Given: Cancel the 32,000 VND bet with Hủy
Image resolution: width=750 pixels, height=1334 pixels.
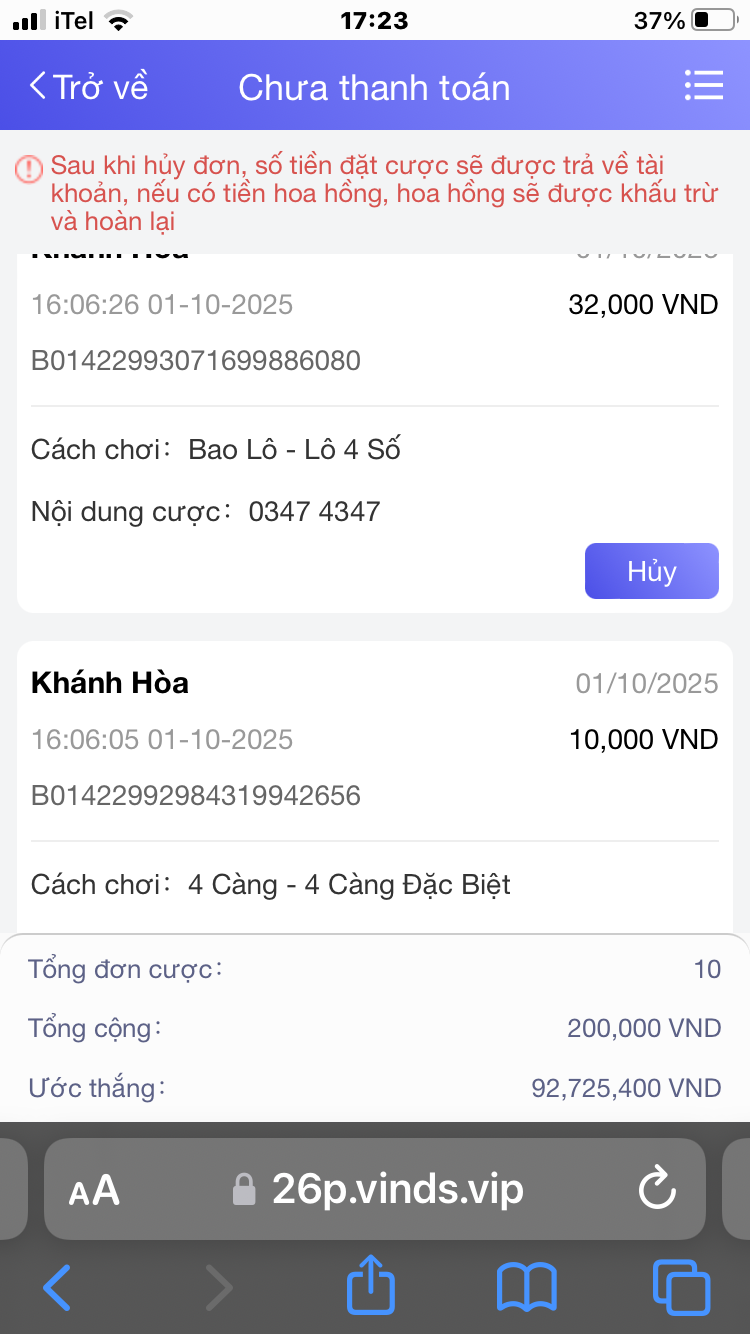Looking at the screenshot, I should coord(651,571).
